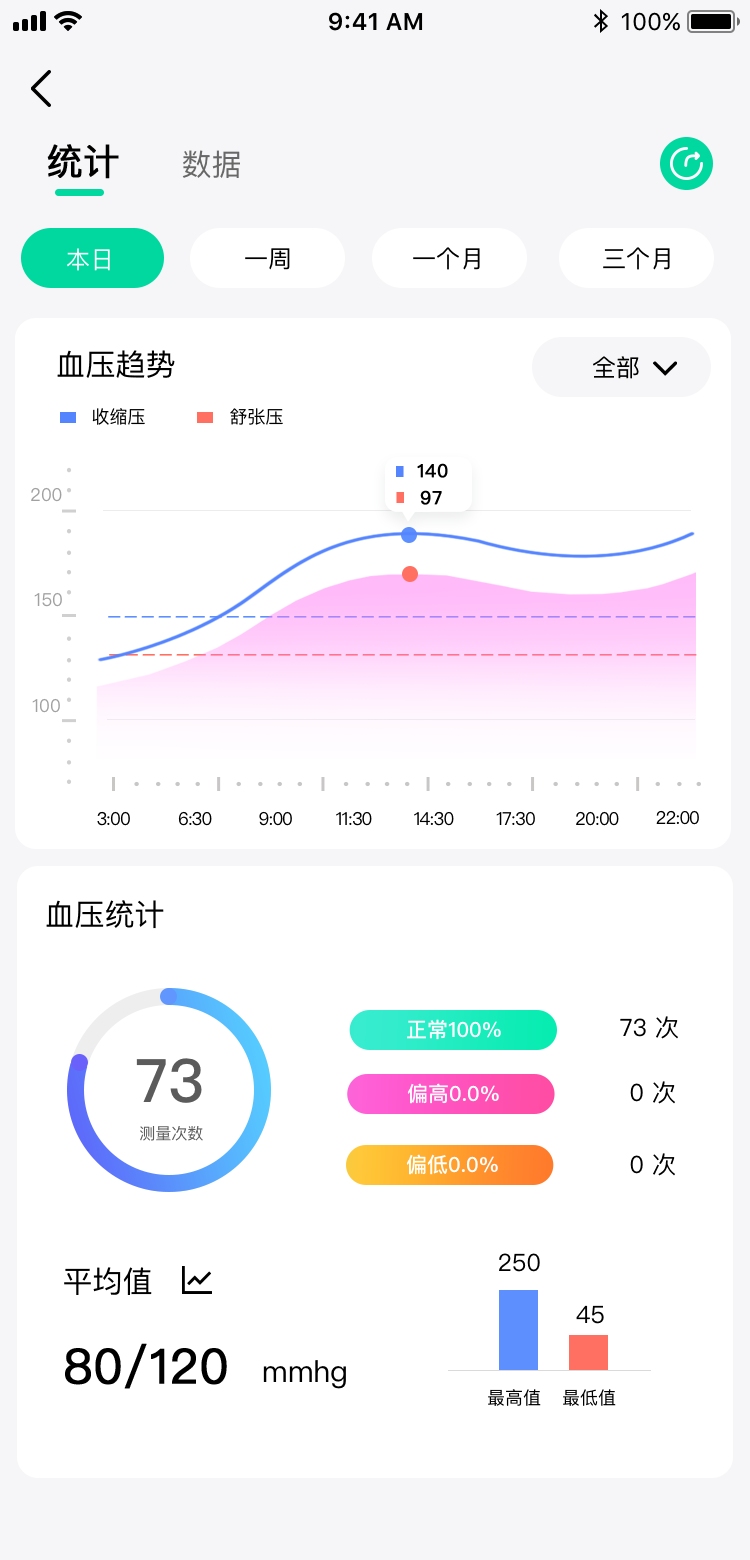Tap the line chart icon beside 平均值
The width and height of the screenshot is (750, 1560).
196,1280
